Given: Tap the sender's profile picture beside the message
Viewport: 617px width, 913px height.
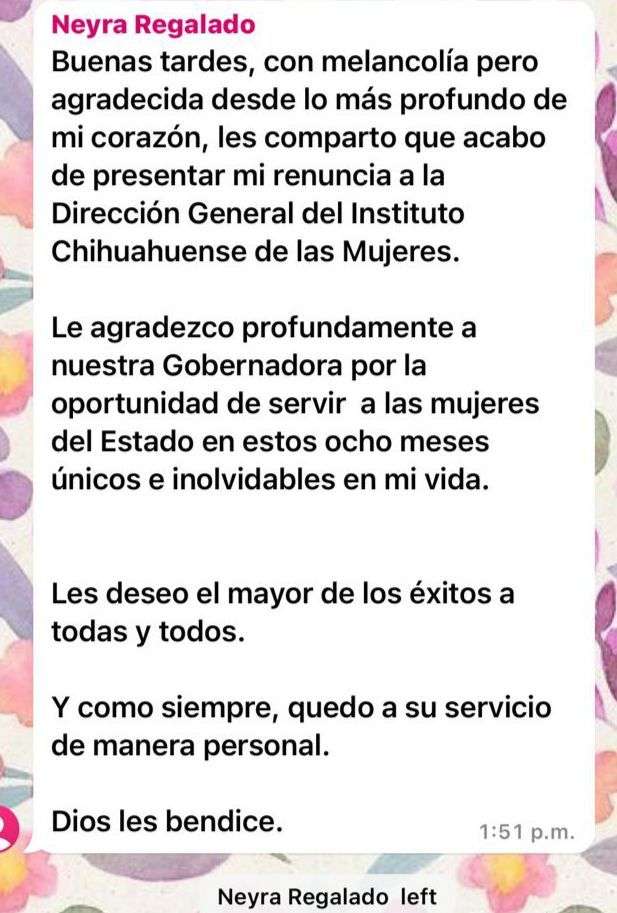Looking at the screenshot, I should pos(8,828).
